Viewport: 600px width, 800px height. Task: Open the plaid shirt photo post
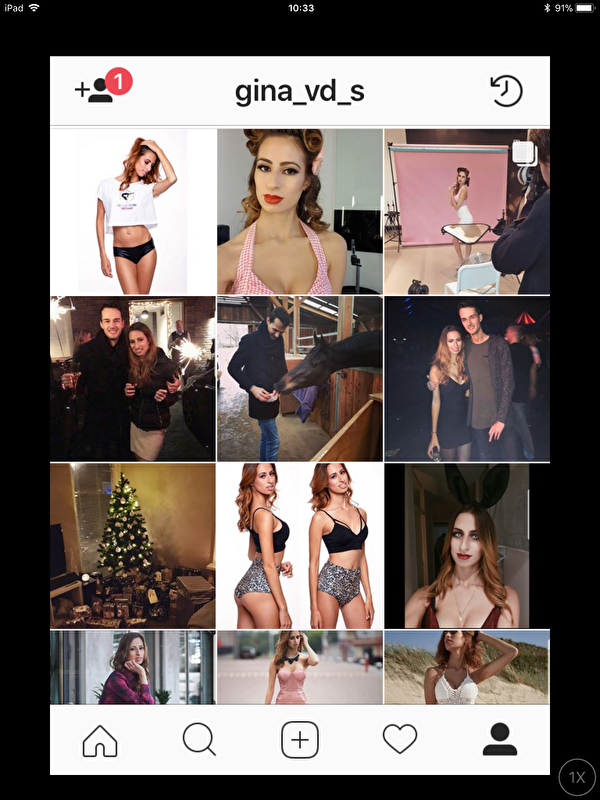tap(132, 667)
